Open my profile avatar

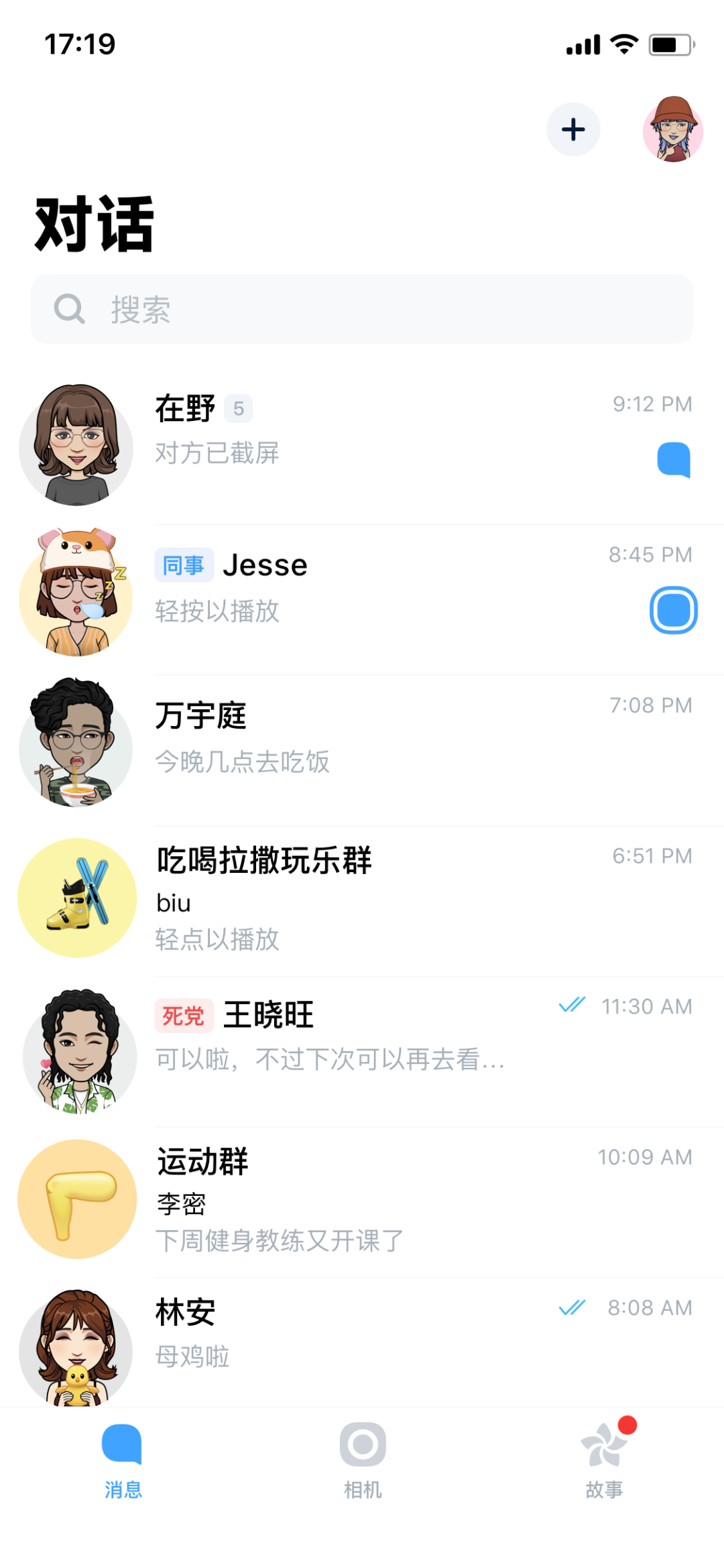(x=672, y=129)
